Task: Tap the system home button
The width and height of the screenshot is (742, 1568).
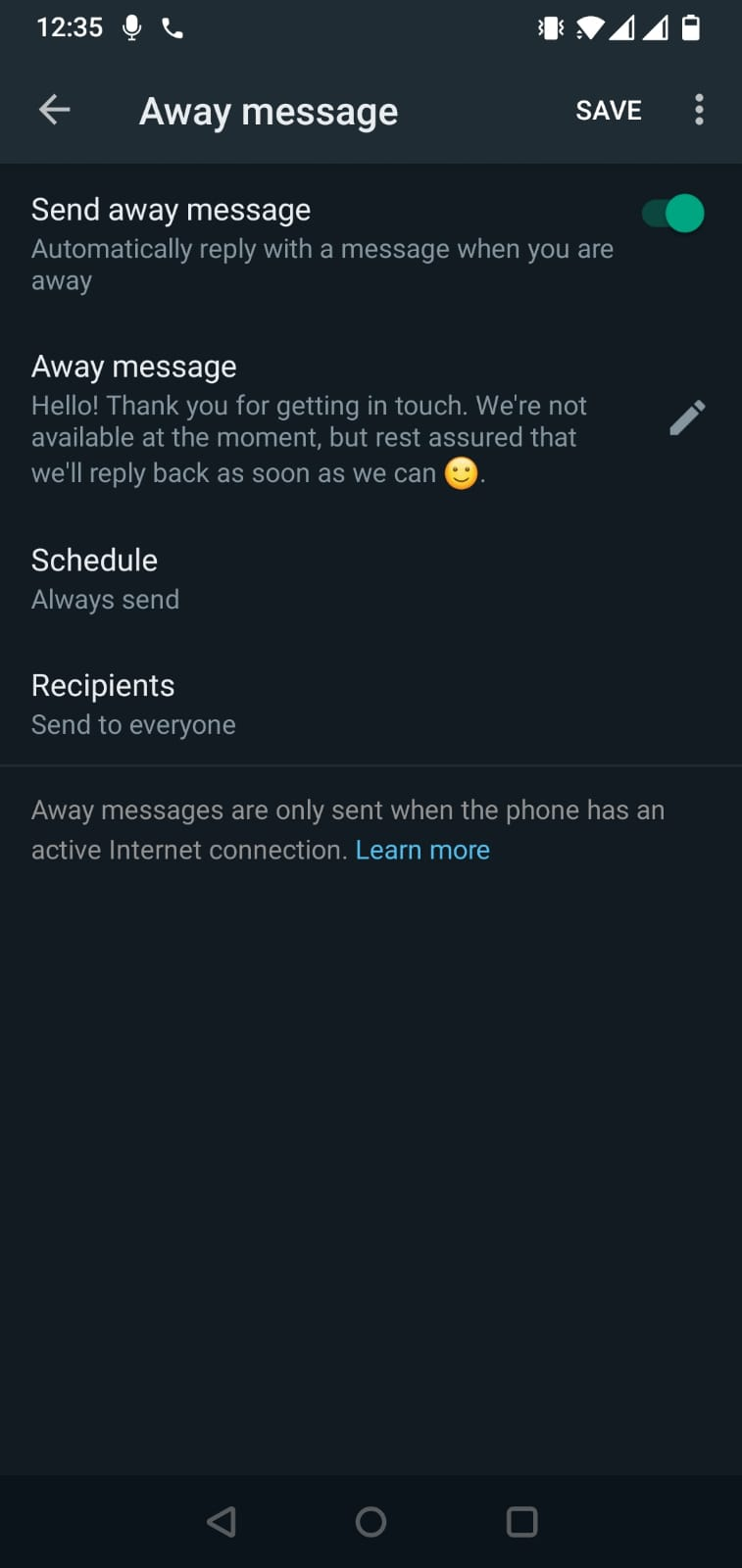Action: pyautogui.click(x=371, y=1522)
